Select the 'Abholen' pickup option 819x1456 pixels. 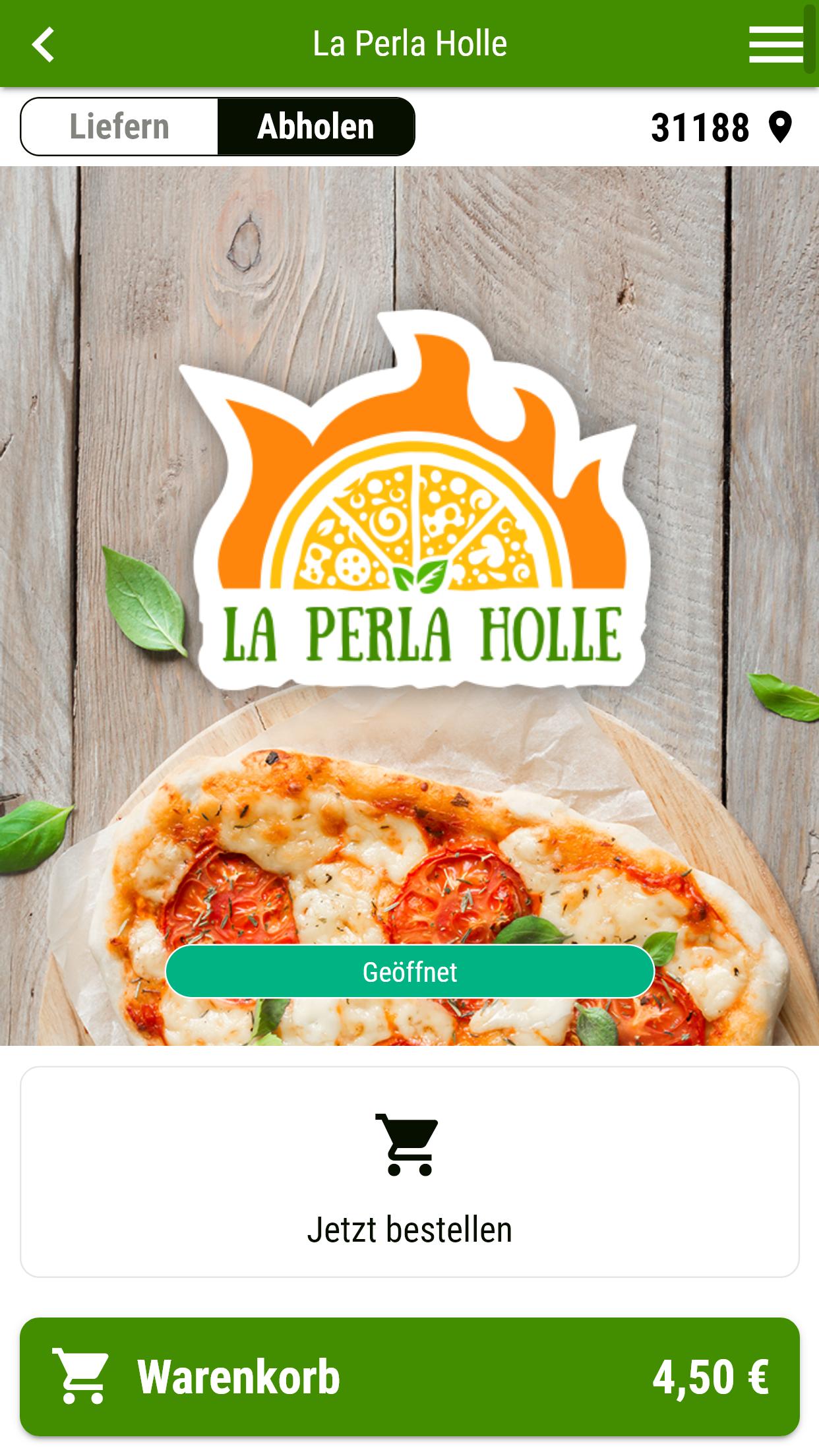coord(316,125)
